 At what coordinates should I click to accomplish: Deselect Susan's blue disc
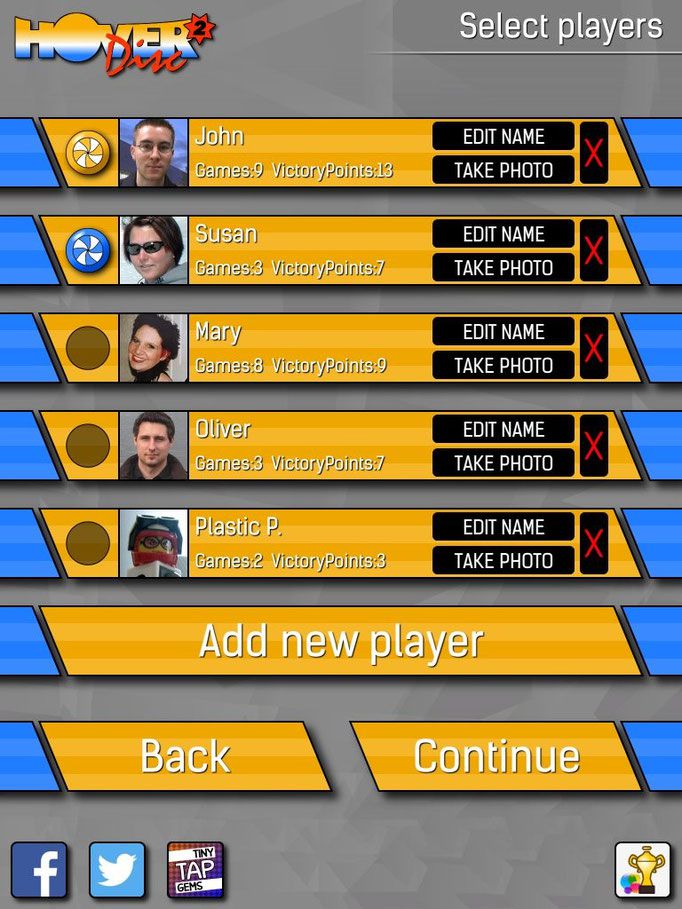[x=88, y=250]
